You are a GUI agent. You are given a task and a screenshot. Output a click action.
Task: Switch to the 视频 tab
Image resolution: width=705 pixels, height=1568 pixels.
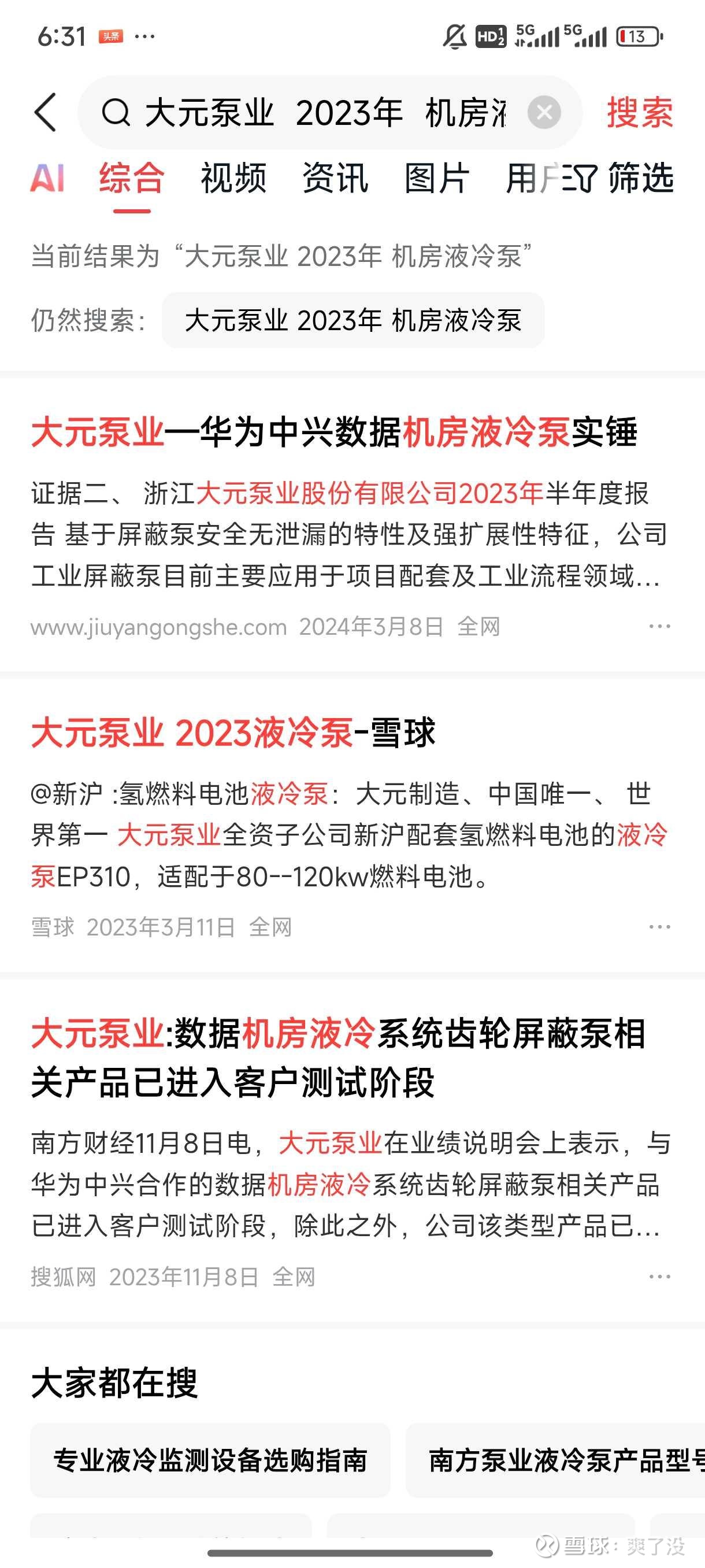coord(233,178)
